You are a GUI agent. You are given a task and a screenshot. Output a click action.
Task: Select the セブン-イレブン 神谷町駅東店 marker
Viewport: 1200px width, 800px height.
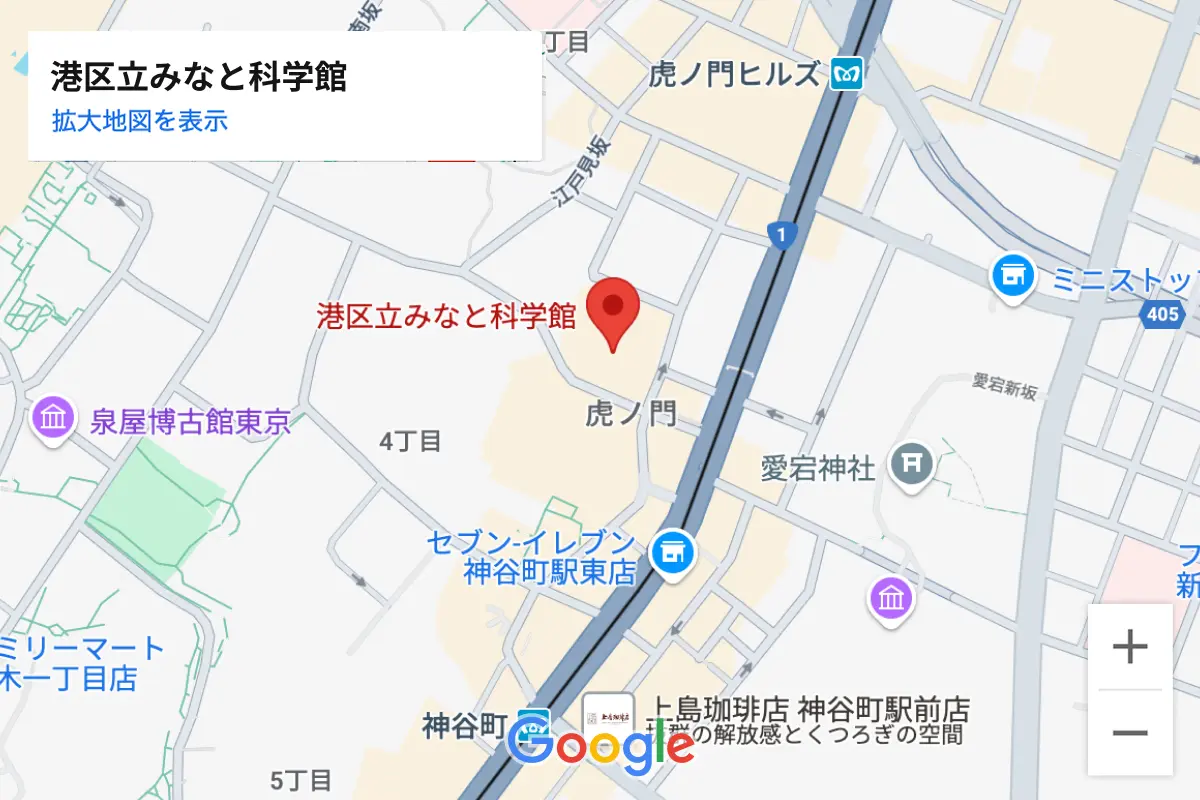(x=671, y=552)
